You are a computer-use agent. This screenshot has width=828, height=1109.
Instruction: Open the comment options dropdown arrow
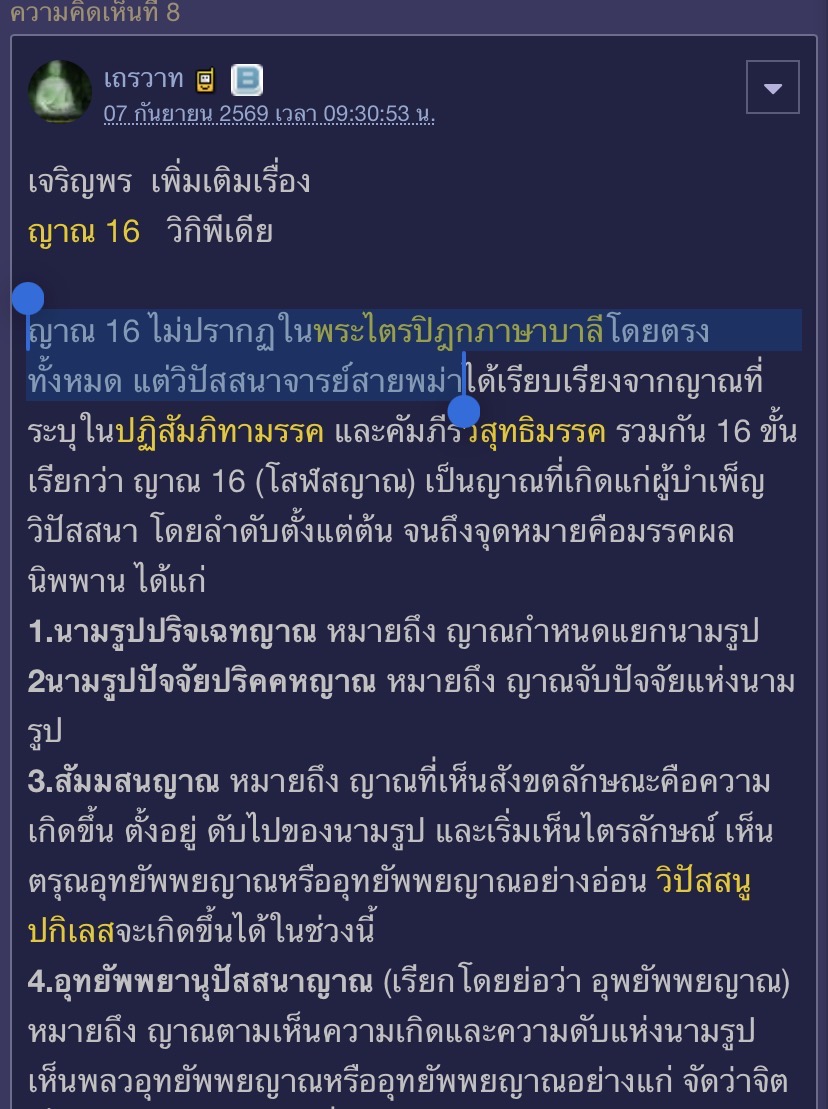(772, 87)
